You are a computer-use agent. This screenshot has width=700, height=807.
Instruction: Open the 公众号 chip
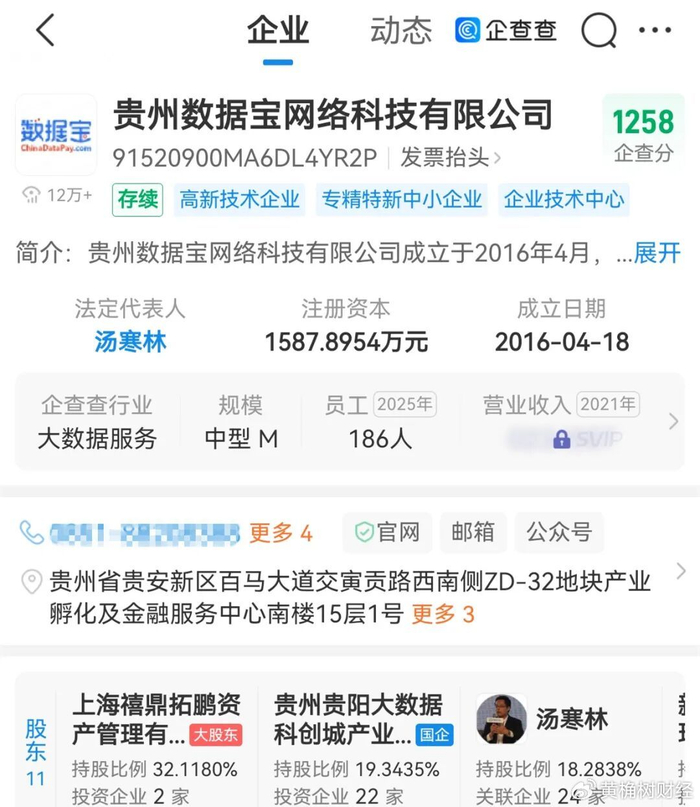(x=559, y=532)
